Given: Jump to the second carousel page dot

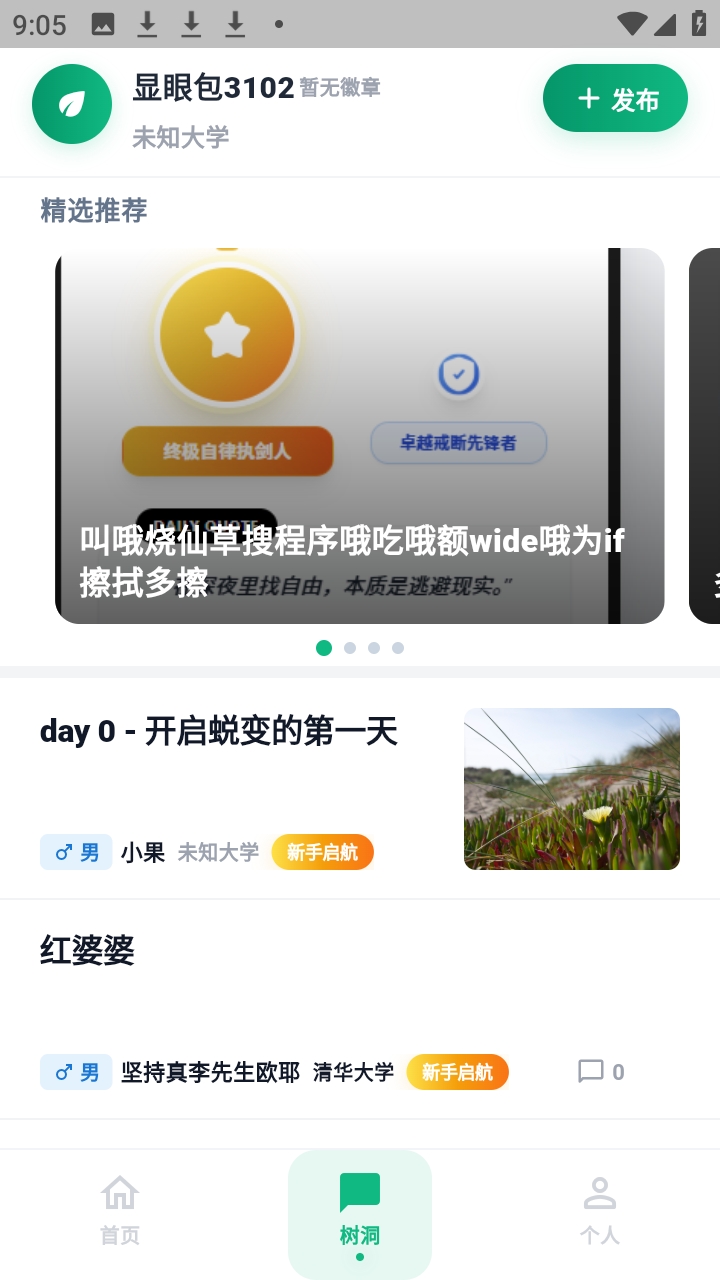Looking at the screenshot, I should pyautogui.click(x=350, y=648).
